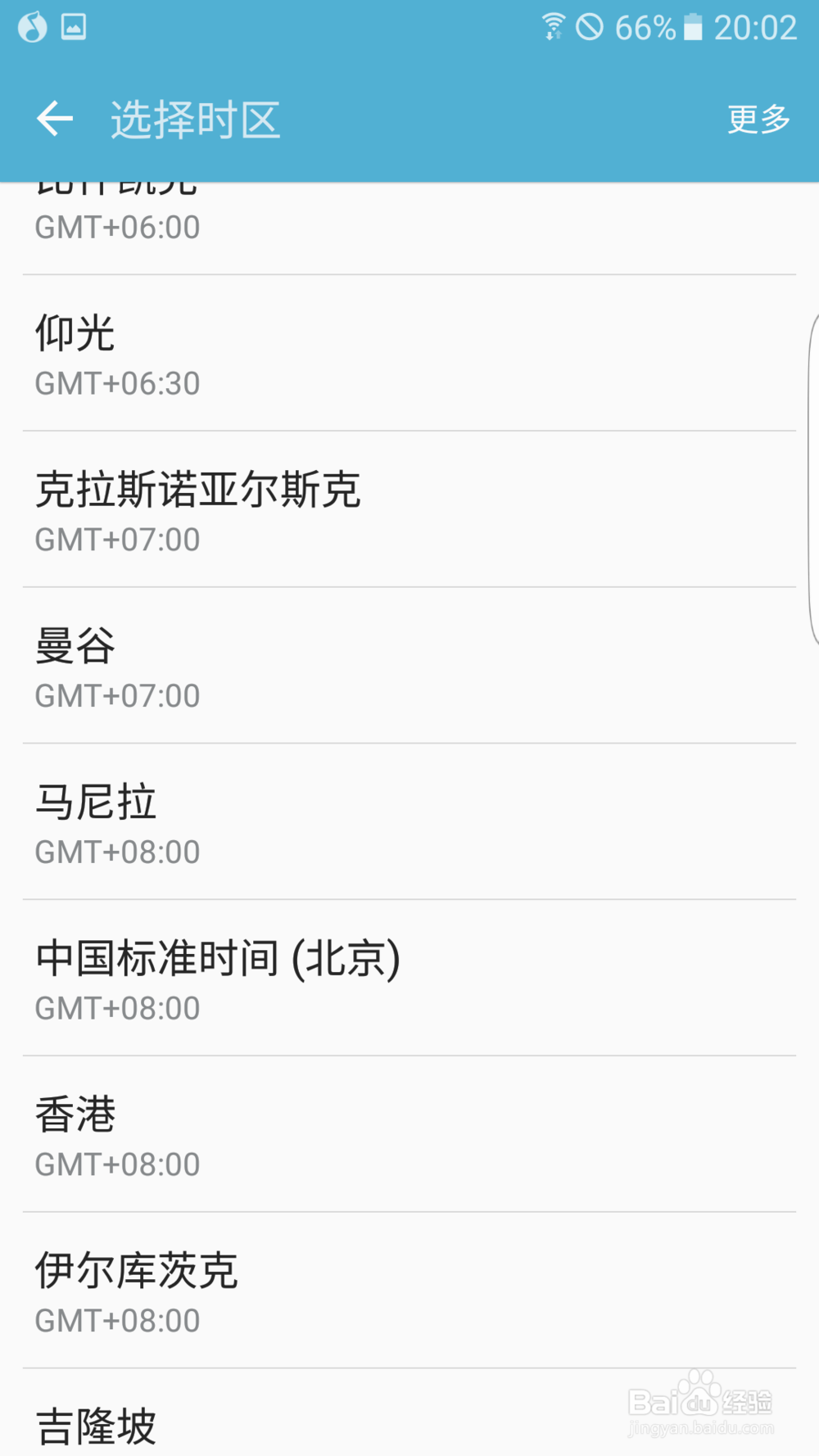Tap the back arrow to exit timezone selection
Image resolution: width=819 pixels, height=1456 pixels.
(x=54, y=118)
